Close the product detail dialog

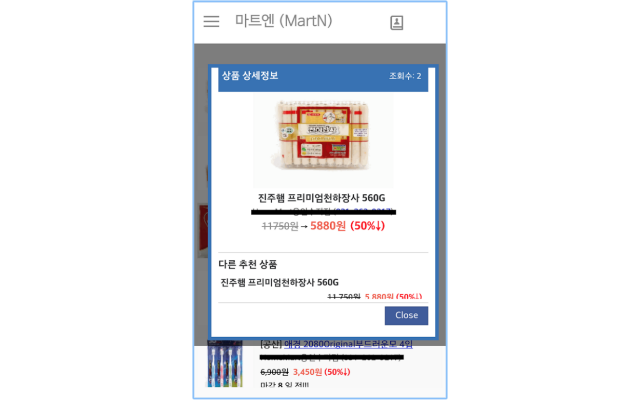[406, 315]
